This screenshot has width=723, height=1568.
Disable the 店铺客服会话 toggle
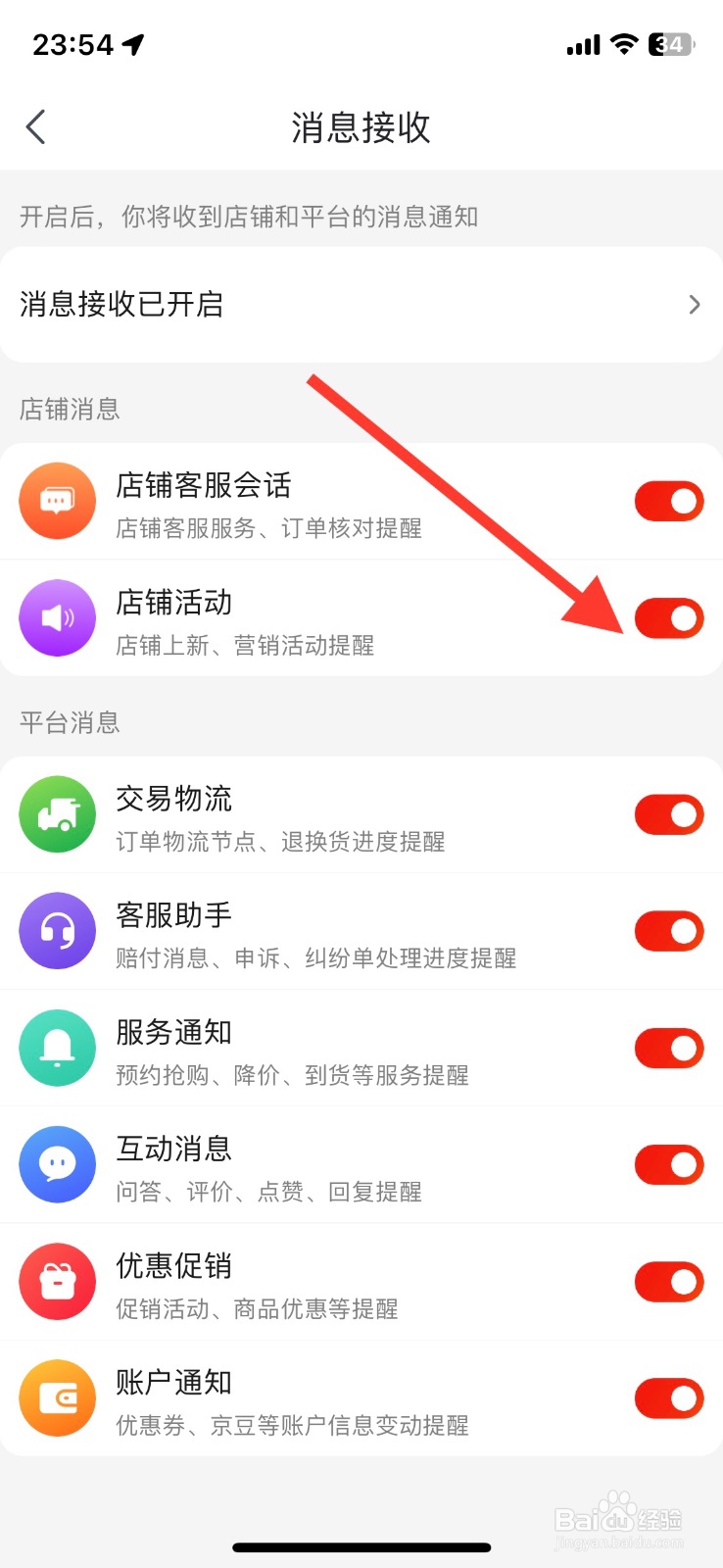pyautogui.click(x=668, y=501)
